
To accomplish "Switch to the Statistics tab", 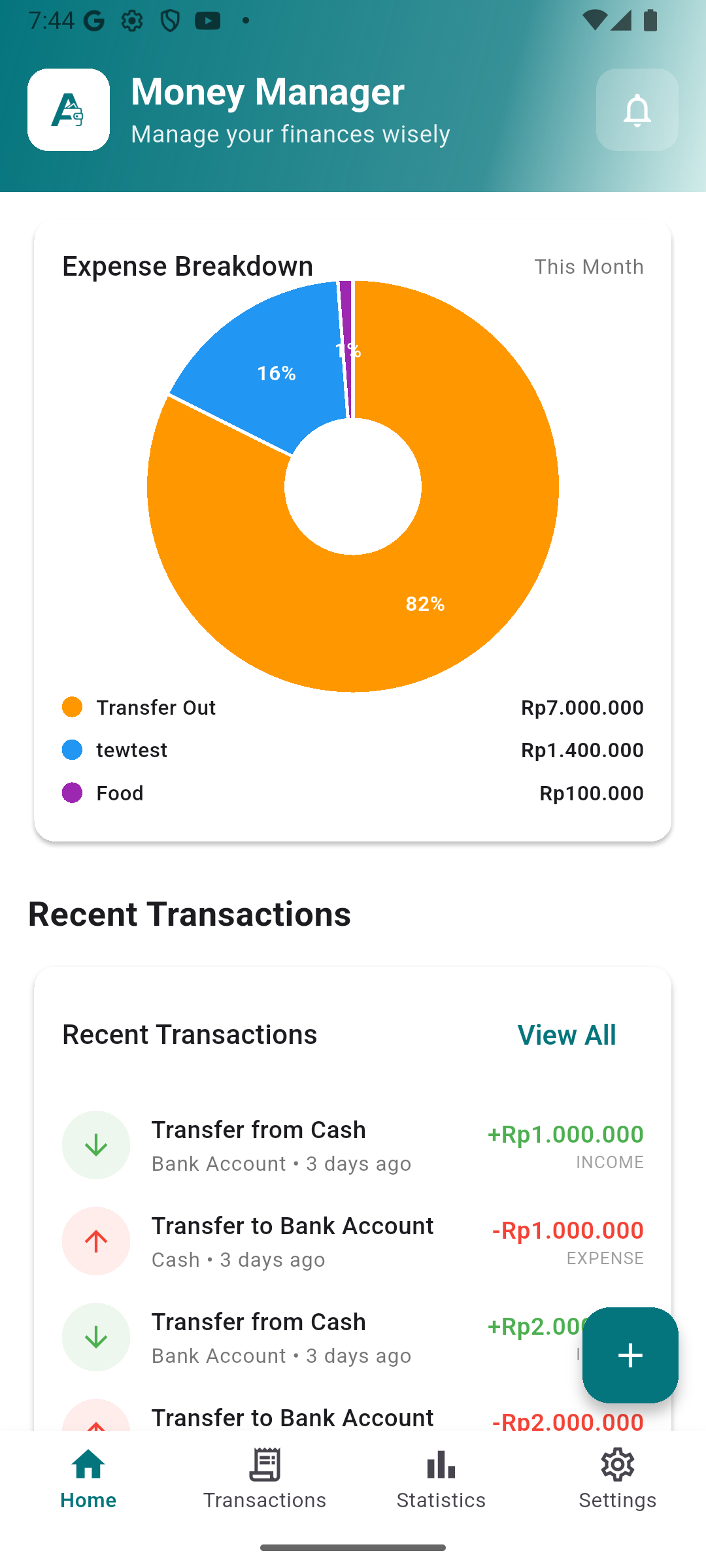I will [441, 1479].
